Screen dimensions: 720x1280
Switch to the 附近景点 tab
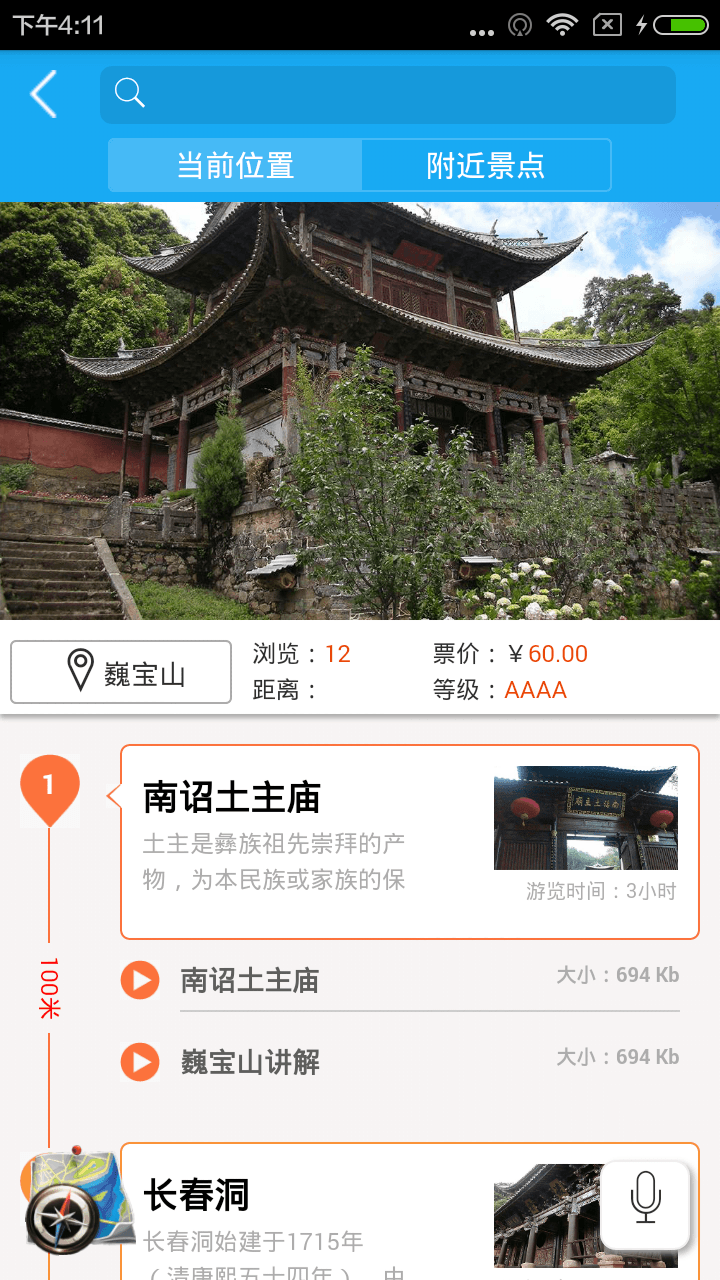click(485, 165)
